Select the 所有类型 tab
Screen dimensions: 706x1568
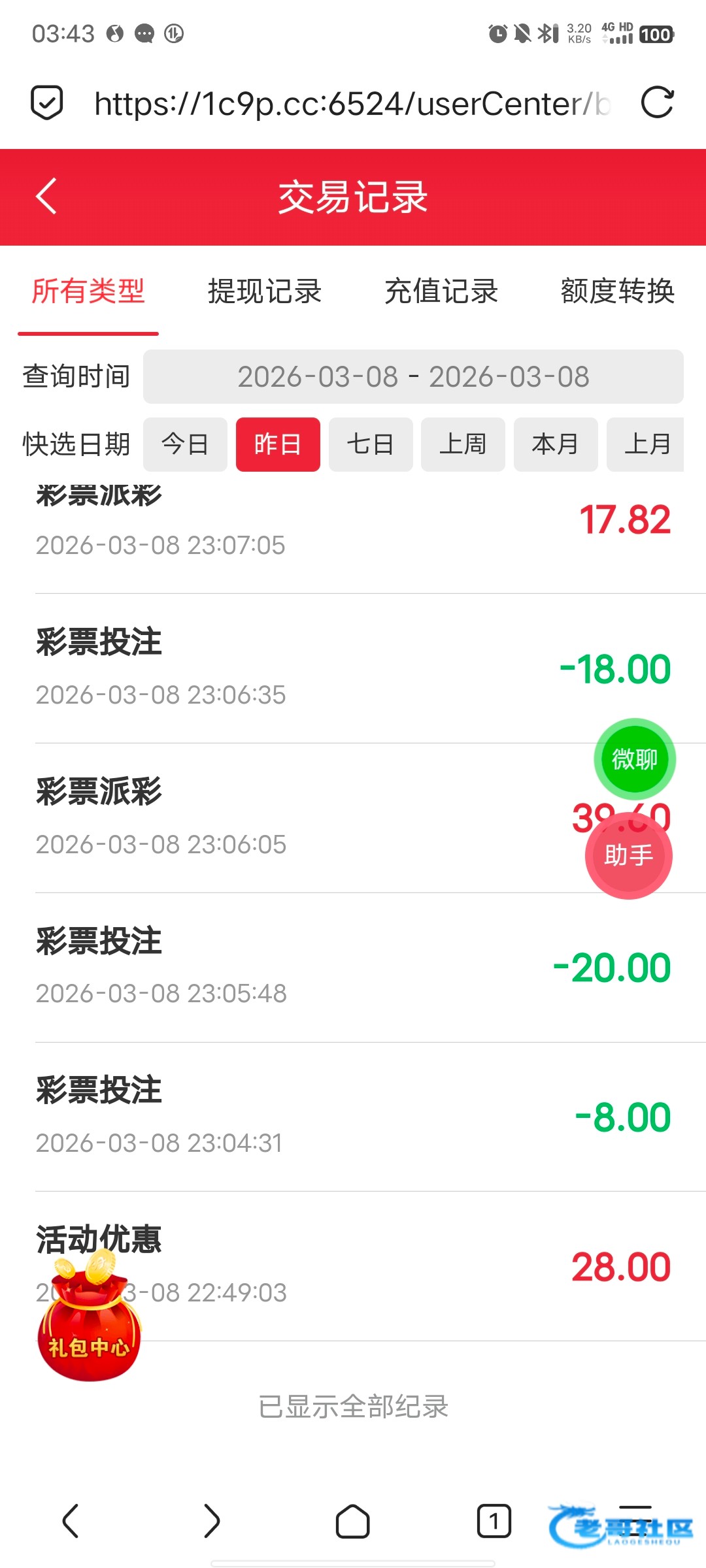[88, 291]
